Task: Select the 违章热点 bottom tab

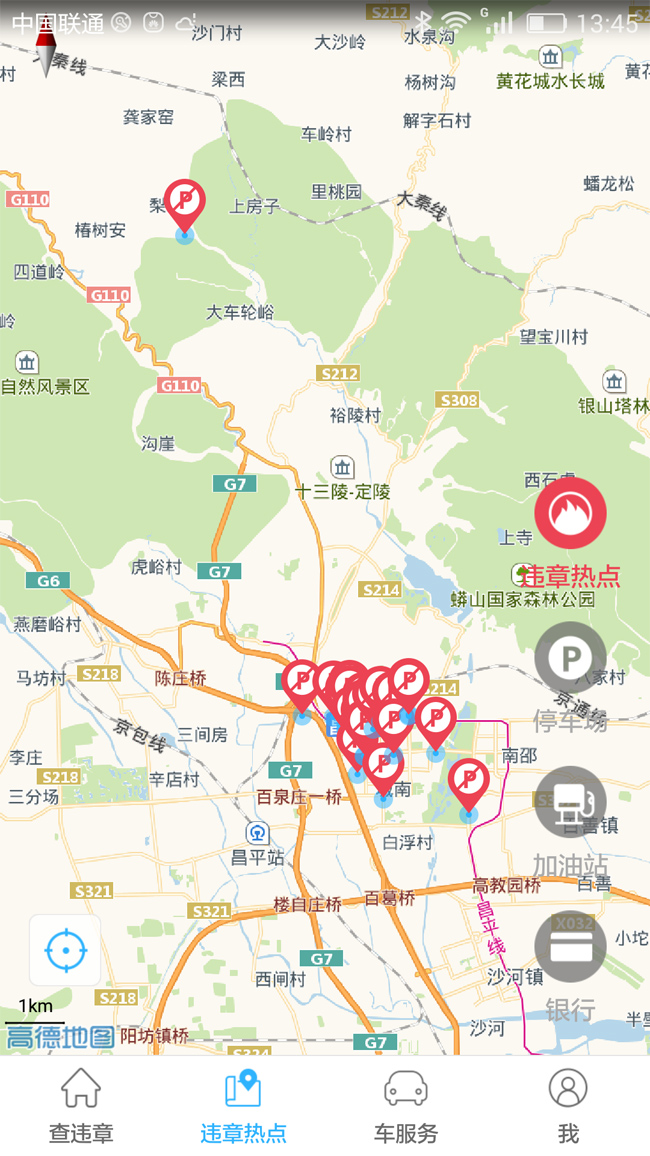Action: 243,1106
